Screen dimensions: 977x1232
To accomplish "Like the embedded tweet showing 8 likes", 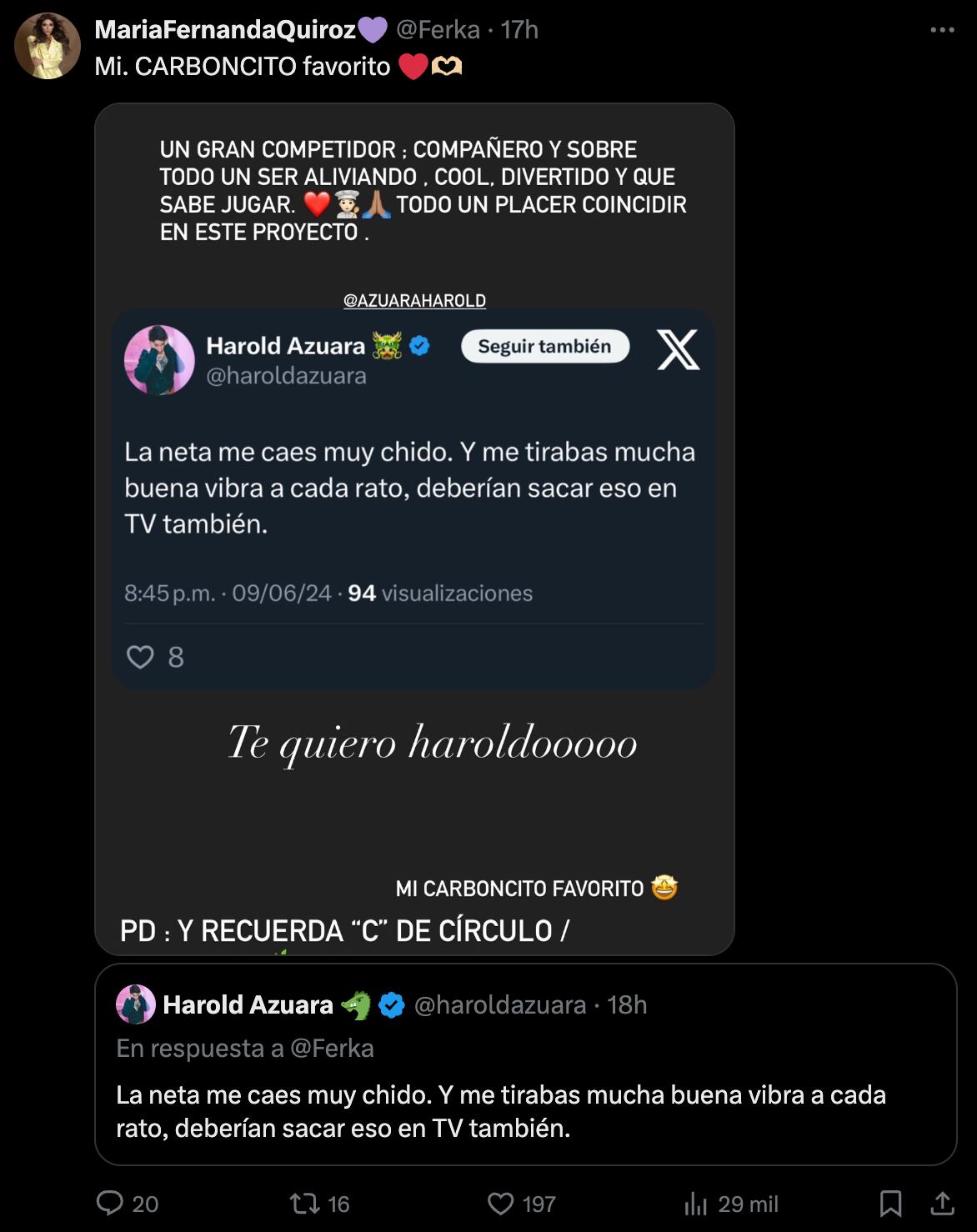I will coord(140,658).
